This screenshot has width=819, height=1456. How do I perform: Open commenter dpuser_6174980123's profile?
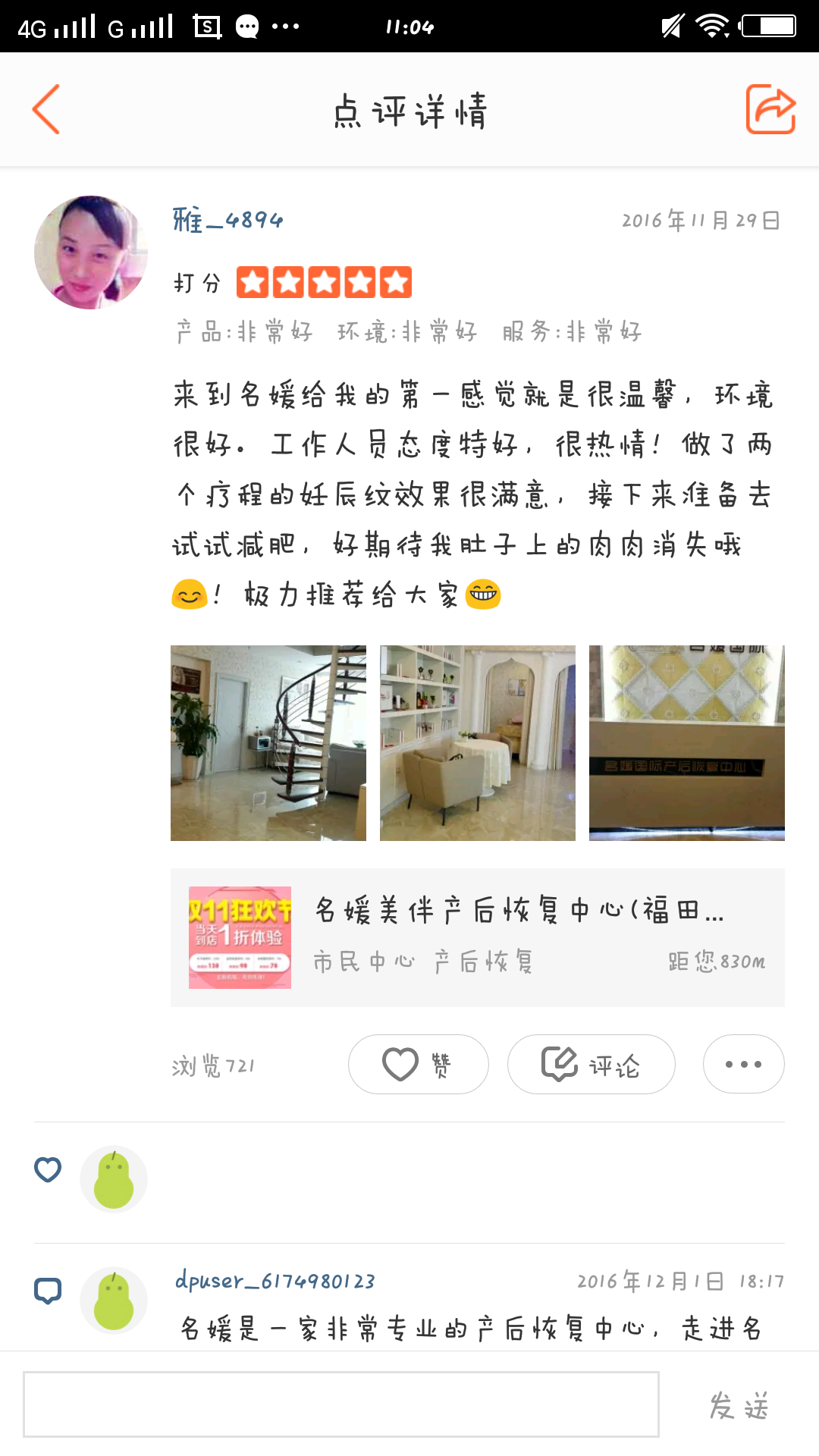pos(275,1281)
